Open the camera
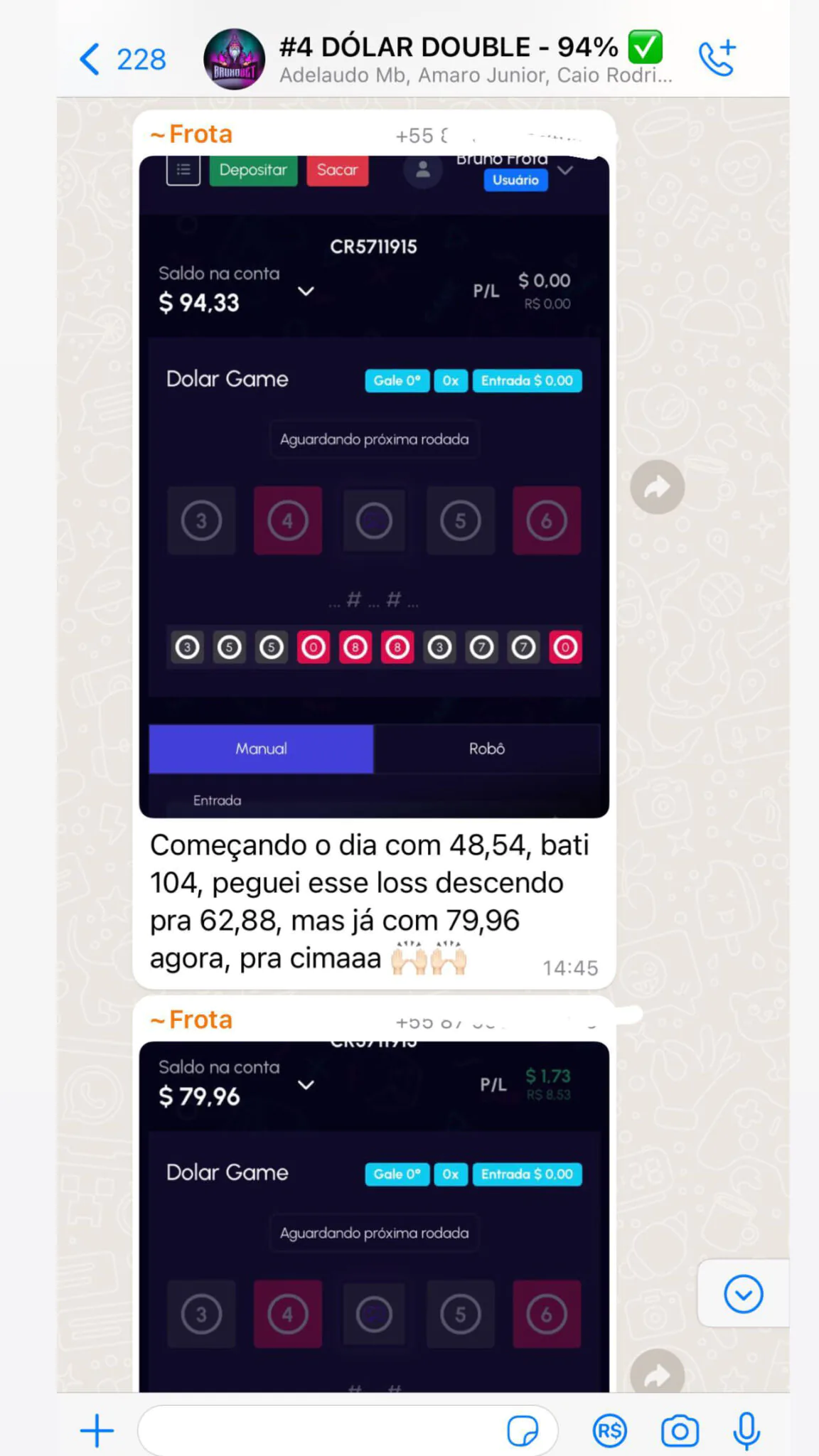This screenshot has width=819, height=1456. point(680,1430)
